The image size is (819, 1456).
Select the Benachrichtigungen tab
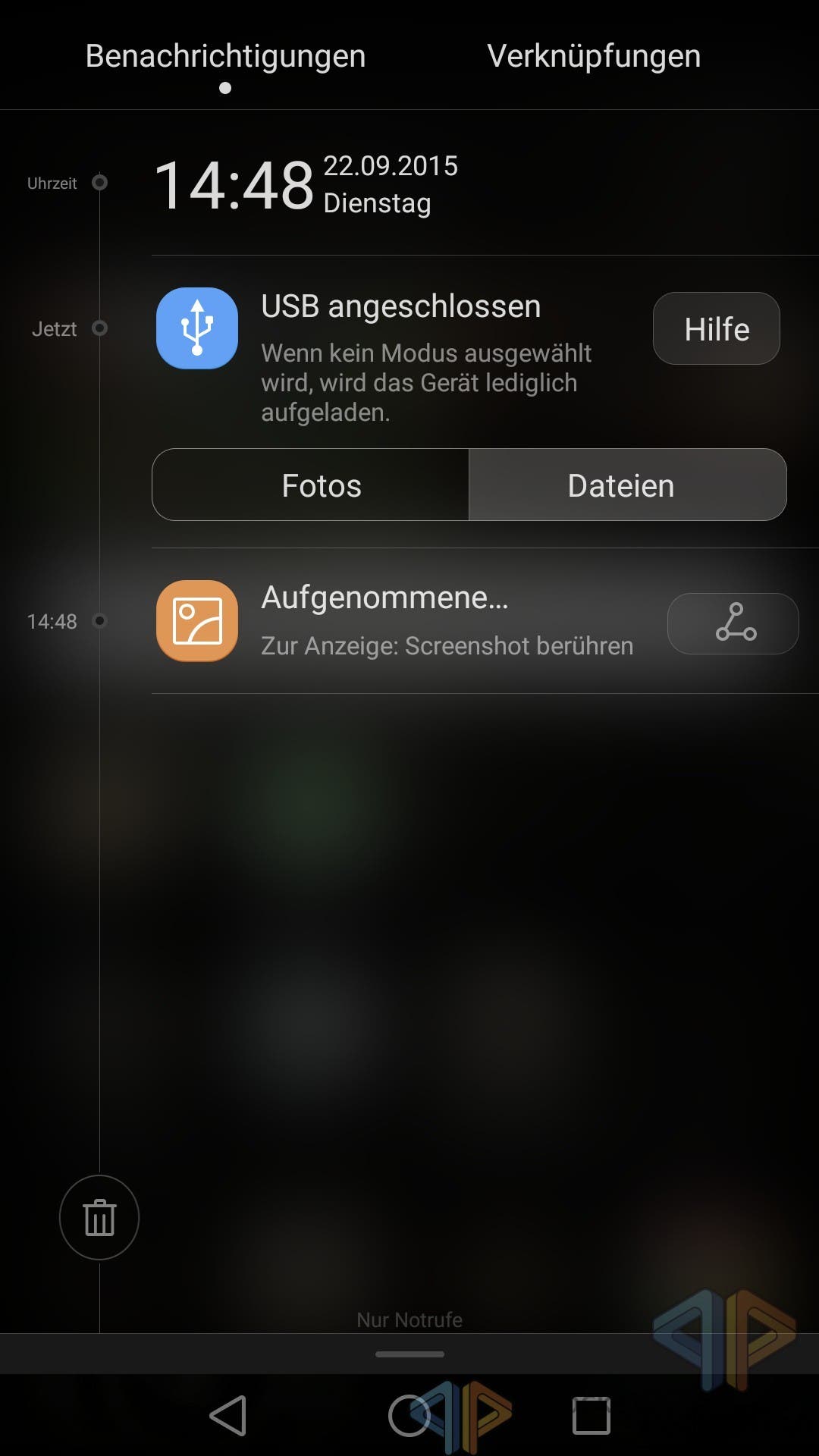pos(225,56)
